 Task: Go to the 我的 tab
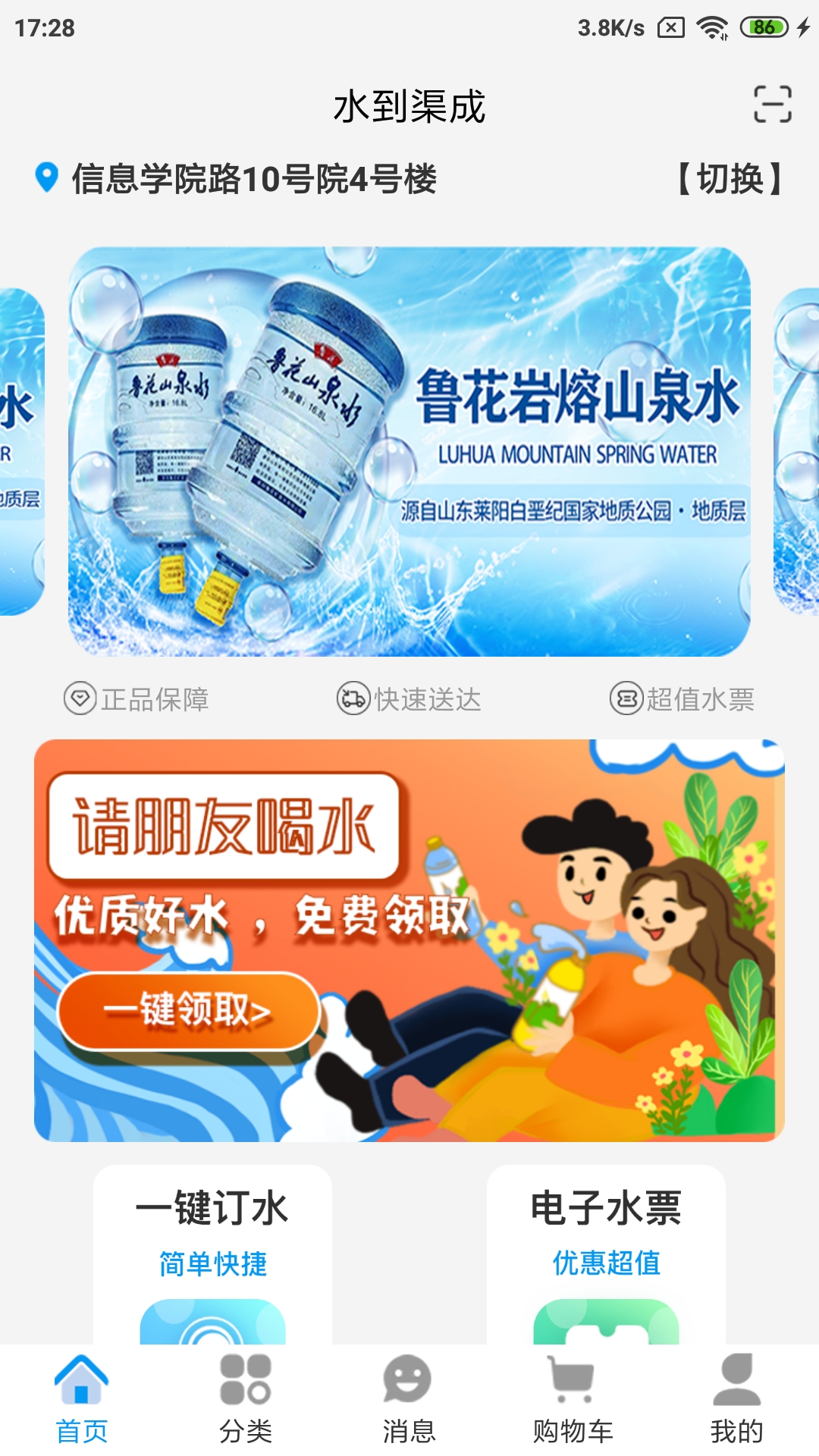[x=736, y=1400]
